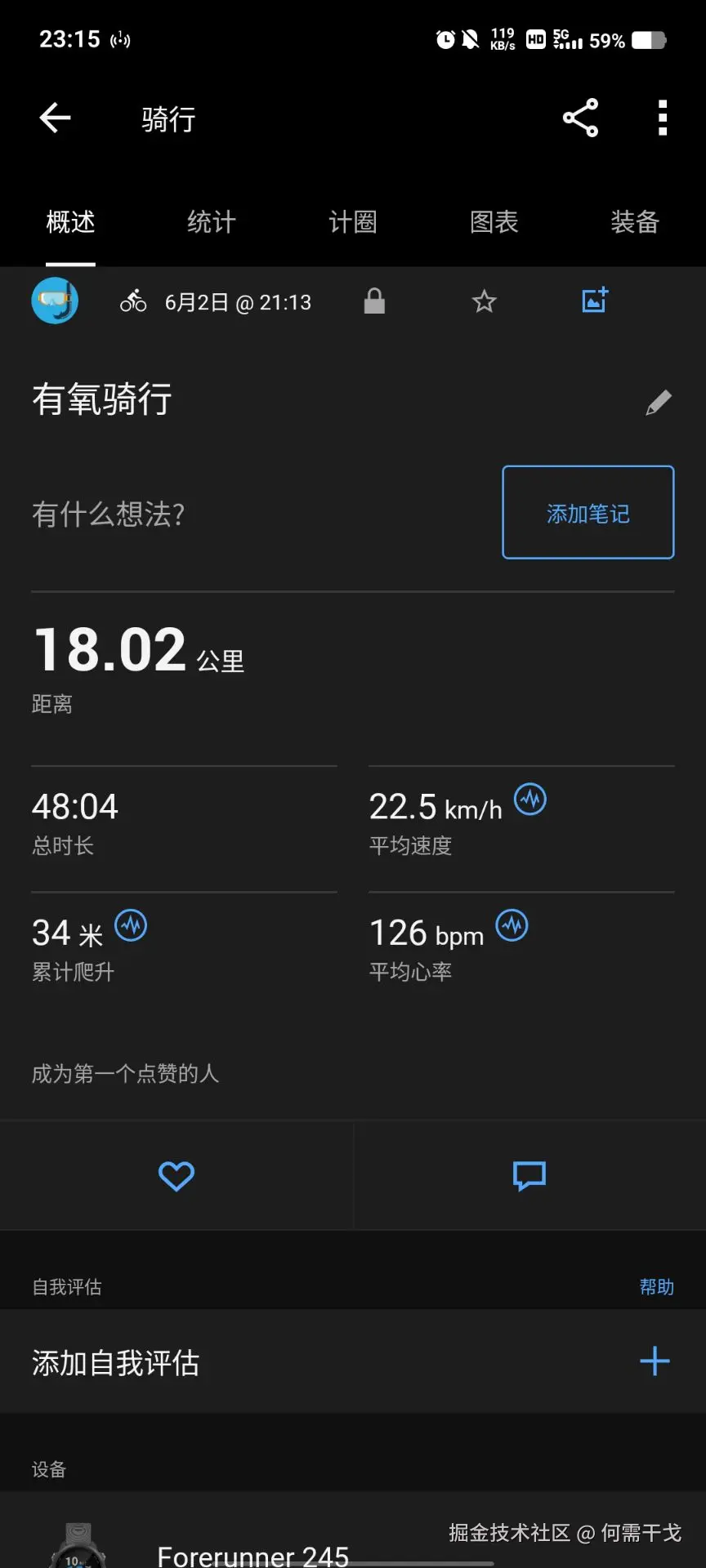This screenshot has height=1568, width=706.
Task: Open the overflow menu at top right
Action: [x=662, y=118]
